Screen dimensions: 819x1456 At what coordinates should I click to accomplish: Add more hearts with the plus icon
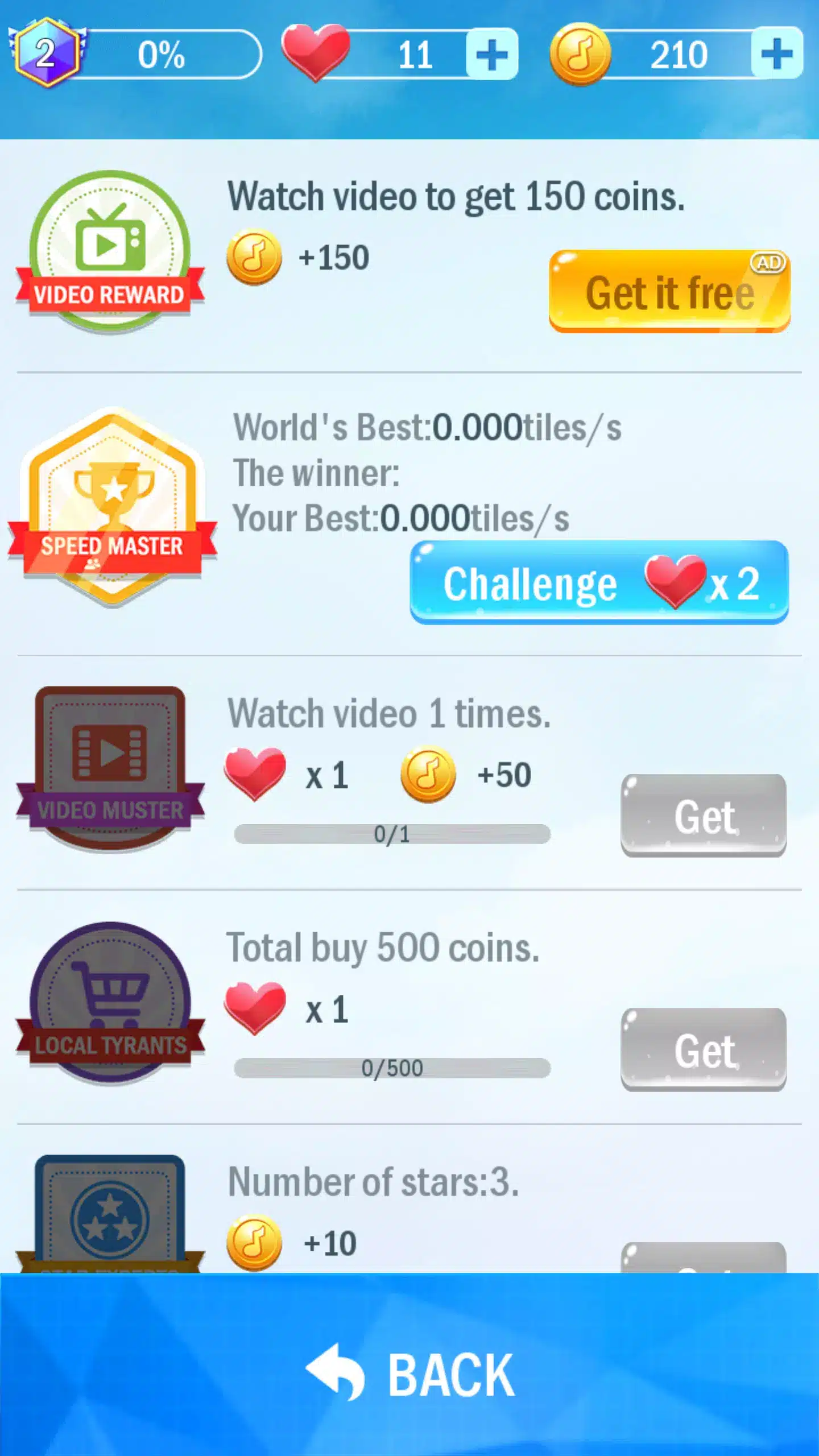(492, 55)
